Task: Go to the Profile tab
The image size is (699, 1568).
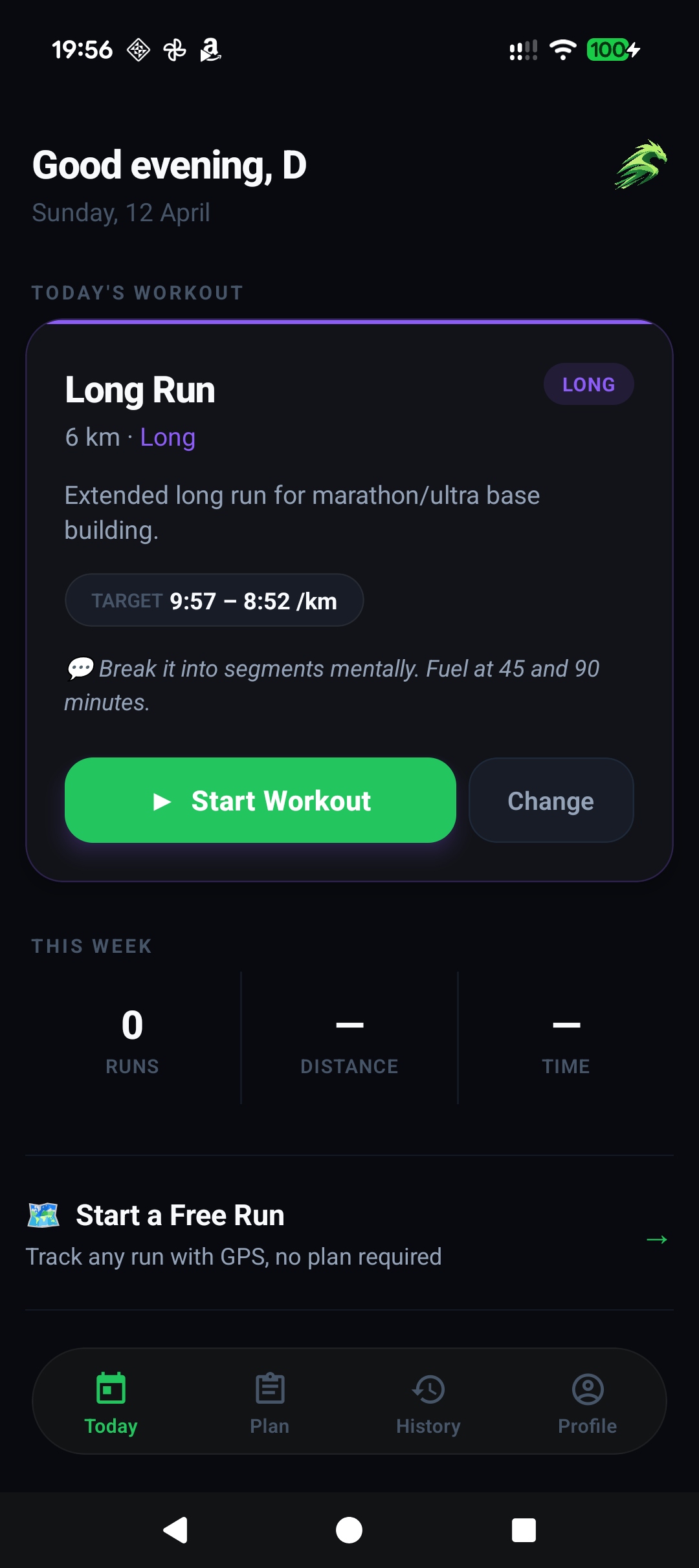Action: pos(588,1402)
